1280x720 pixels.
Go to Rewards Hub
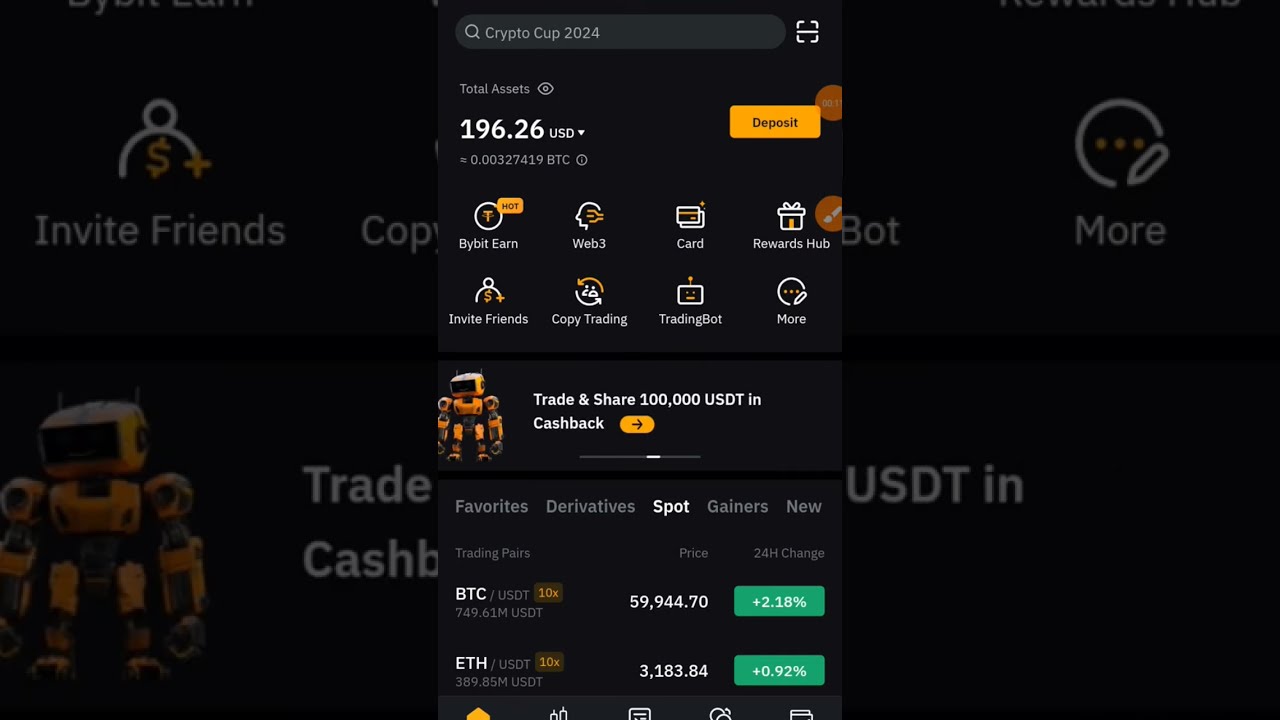[x=791, y=225]
